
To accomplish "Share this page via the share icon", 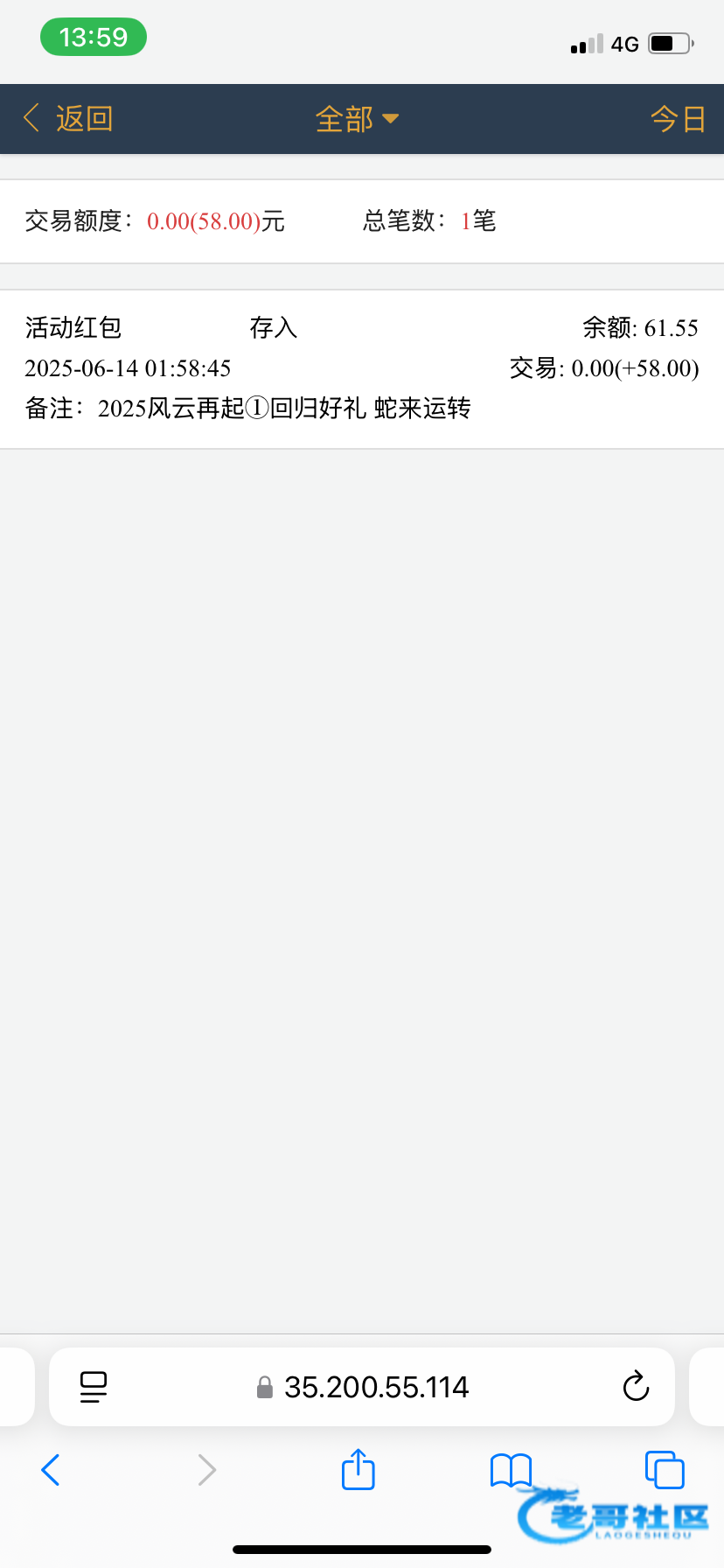I will point(358,1469).
